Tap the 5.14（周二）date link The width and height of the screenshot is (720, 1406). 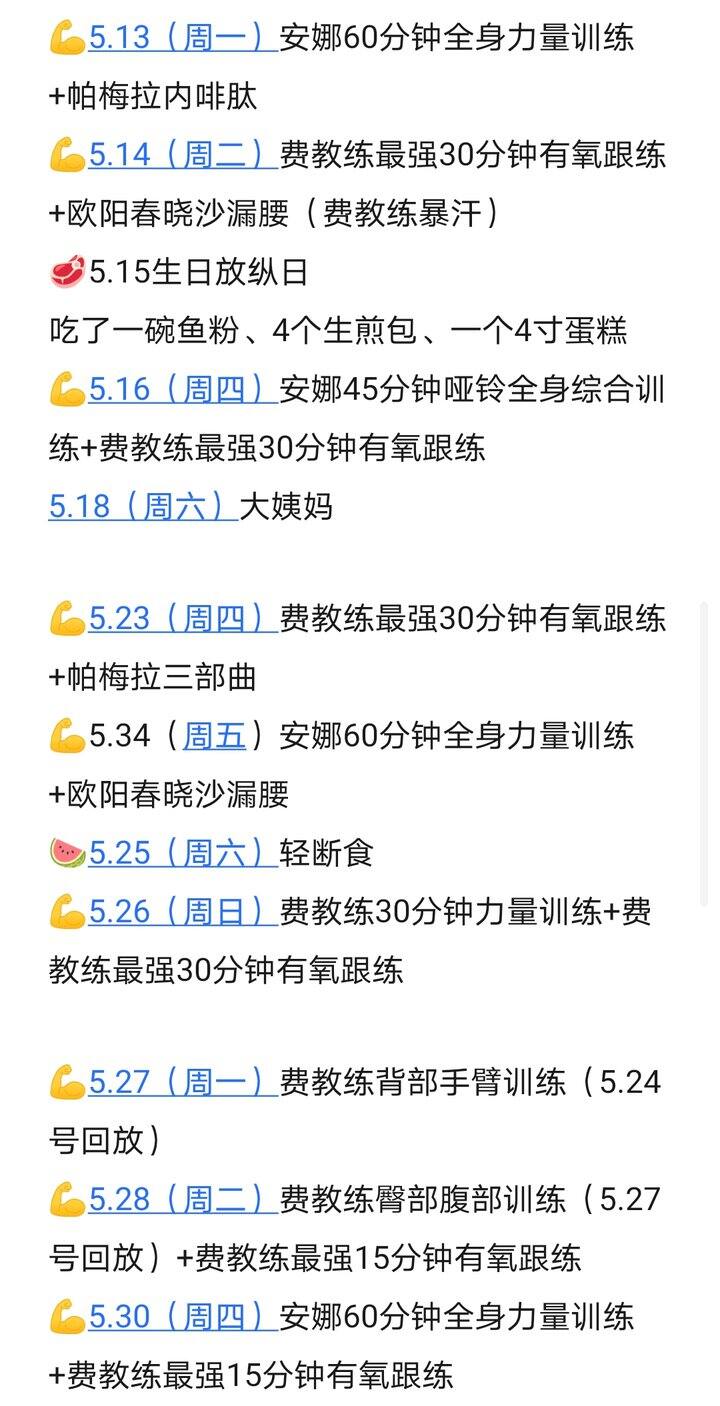(x=183, y=155)
